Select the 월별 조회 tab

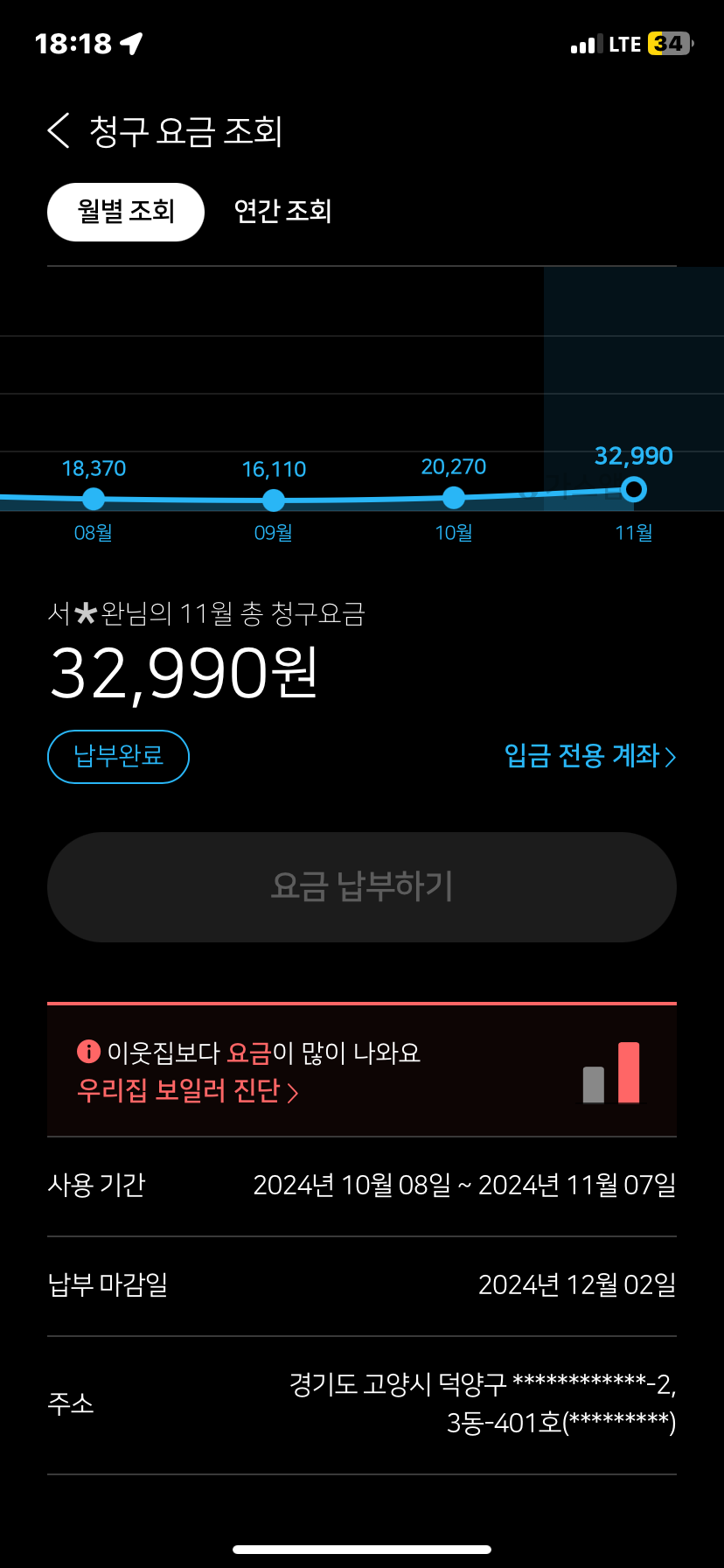coord(126,212)
